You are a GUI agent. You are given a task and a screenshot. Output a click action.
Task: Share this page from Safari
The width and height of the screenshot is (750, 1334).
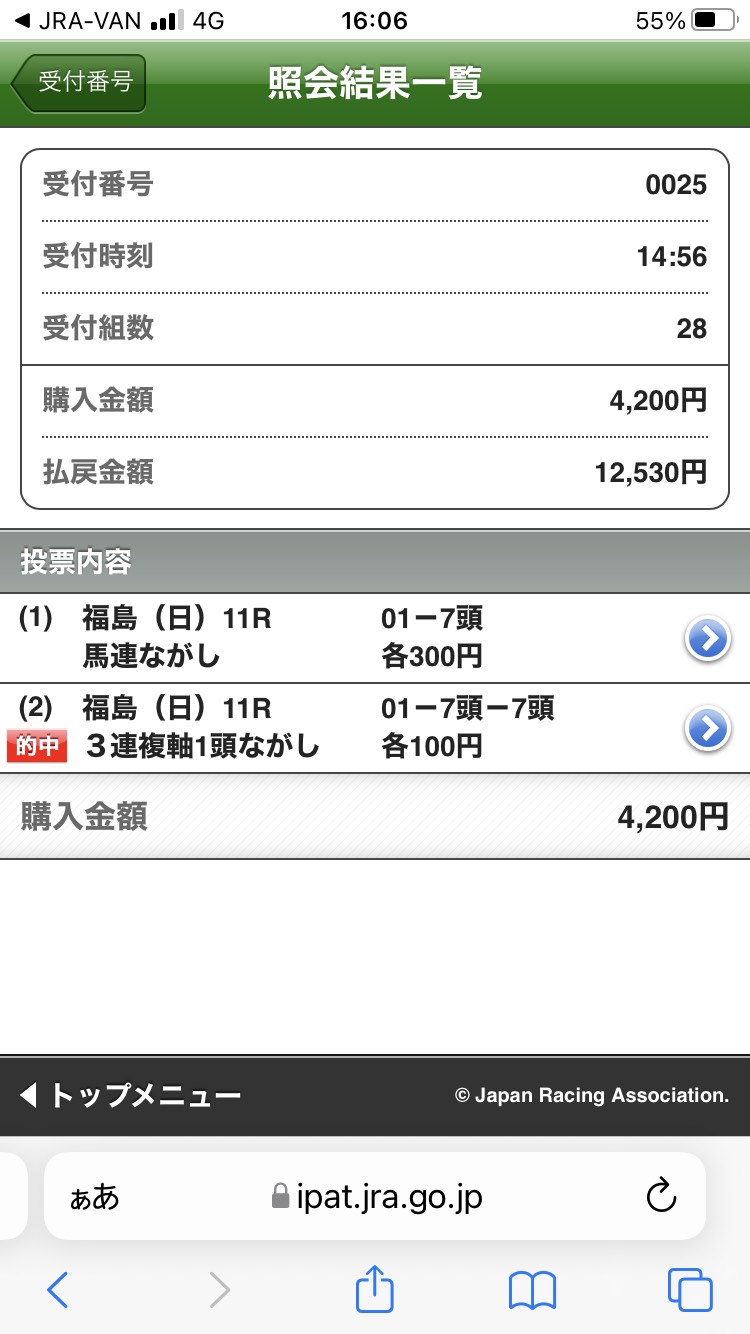[375, 1290]
